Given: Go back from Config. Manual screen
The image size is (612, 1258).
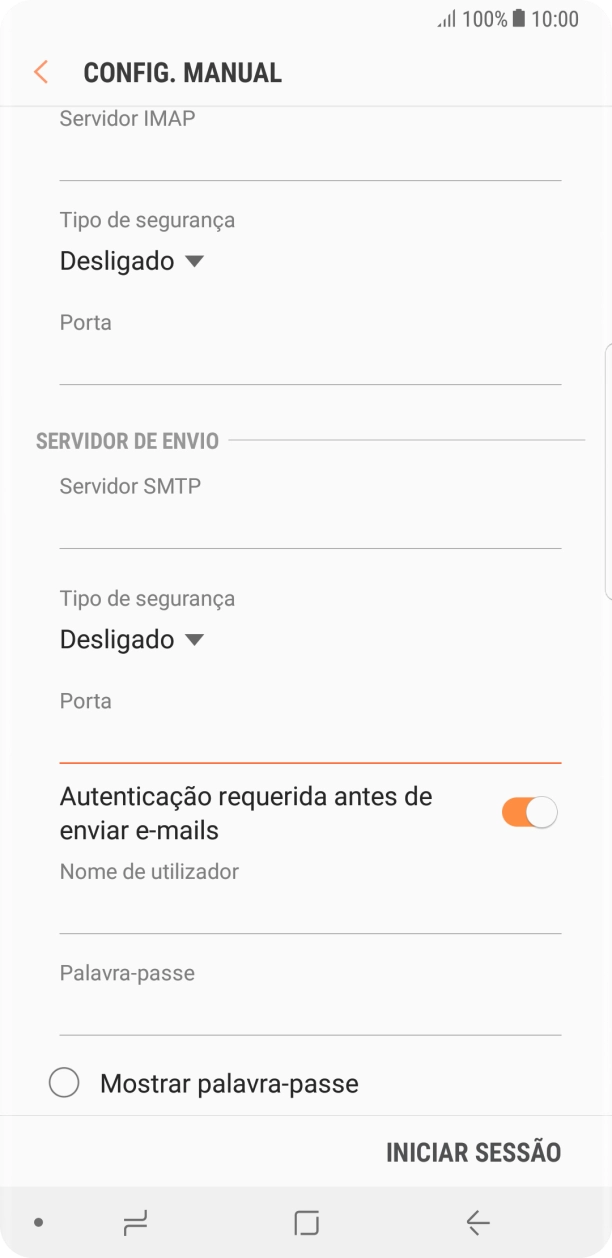Looking at the screenshot, I should click(41, 73).
